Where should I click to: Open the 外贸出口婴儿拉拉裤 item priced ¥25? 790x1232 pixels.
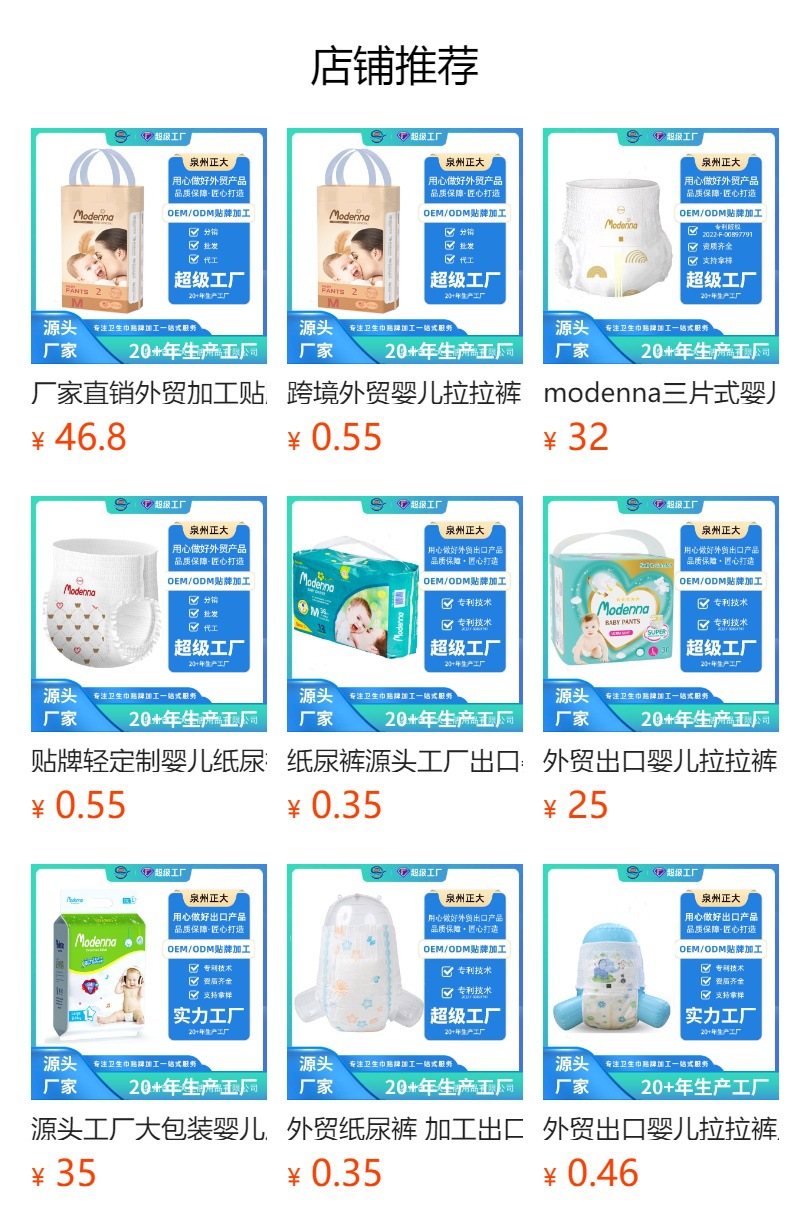tap(661, 614)
